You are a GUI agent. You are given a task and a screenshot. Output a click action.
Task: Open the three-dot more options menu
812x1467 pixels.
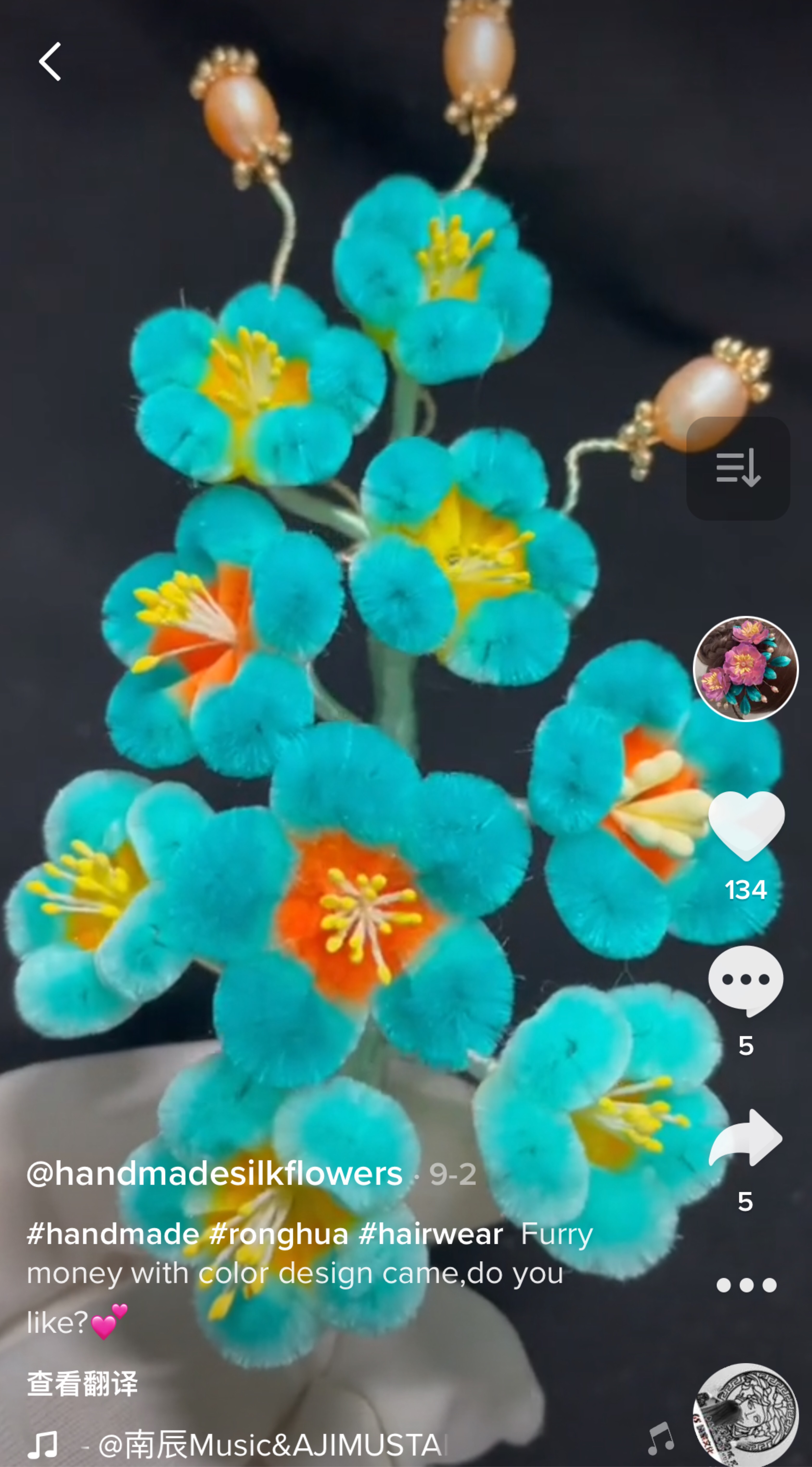click(746, 1285)
